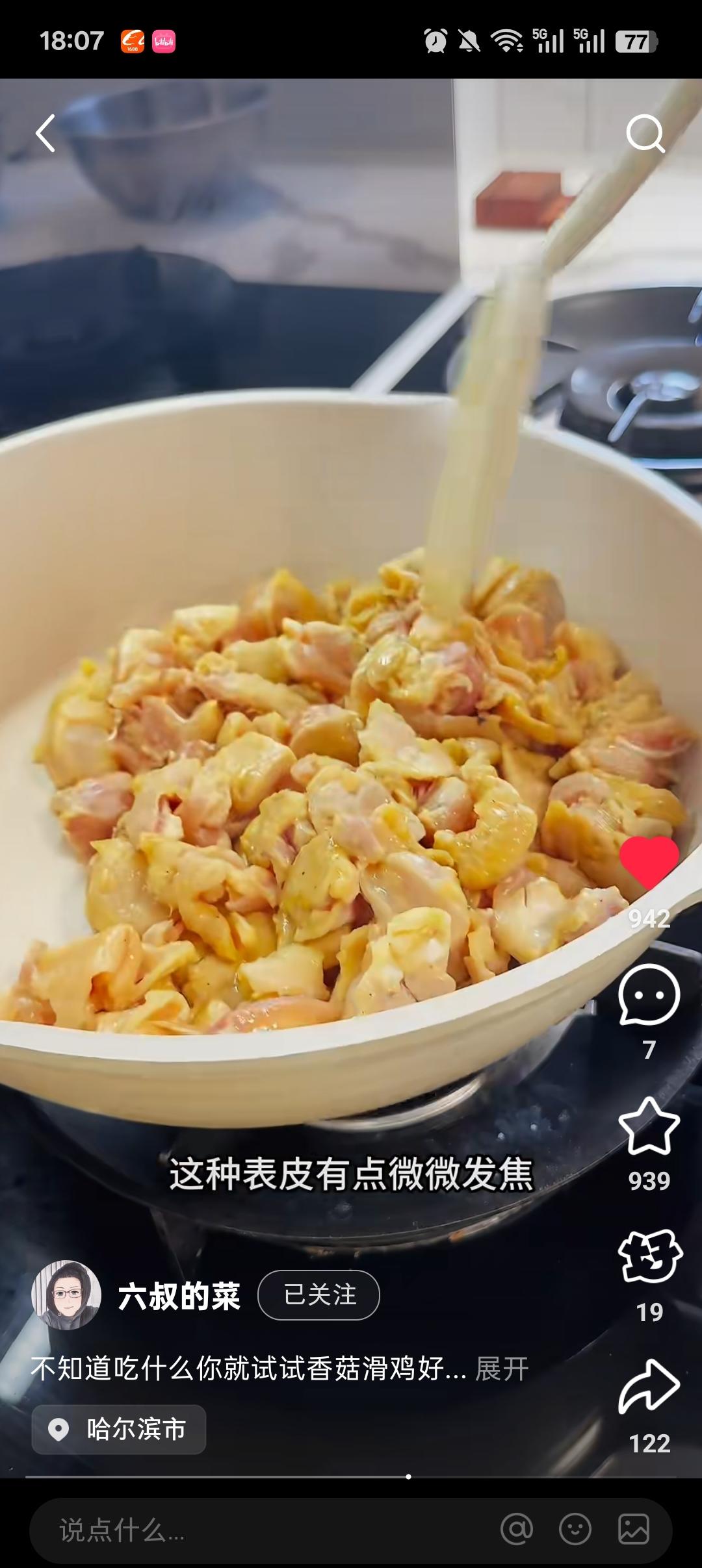Go back using the top-left arrow
Image resolution: width=702 pixels, height=1568 pixels.
pos(45,134)
